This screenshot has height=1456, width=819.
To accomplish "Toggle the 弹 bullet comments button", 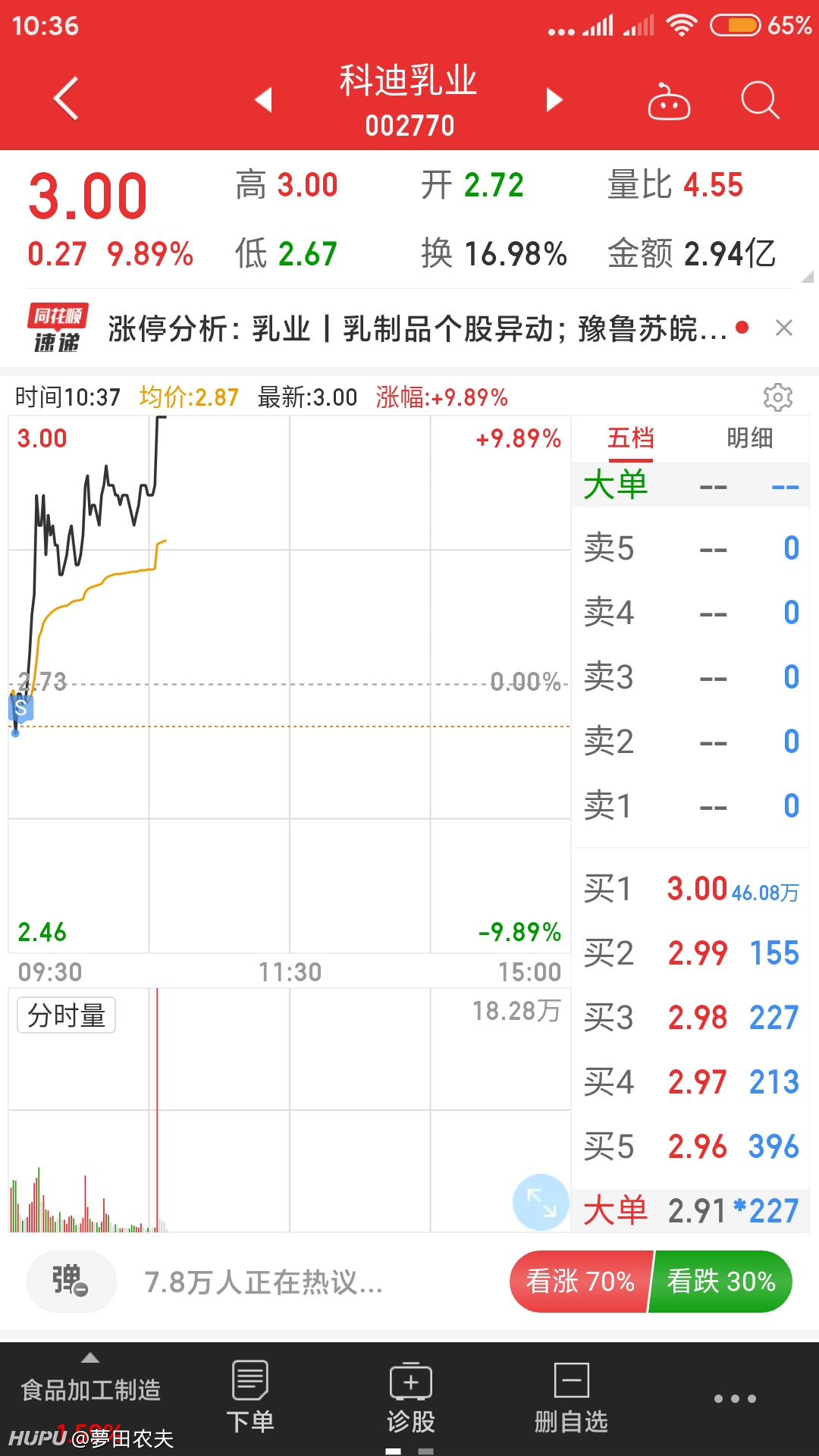I will 71,1282.
